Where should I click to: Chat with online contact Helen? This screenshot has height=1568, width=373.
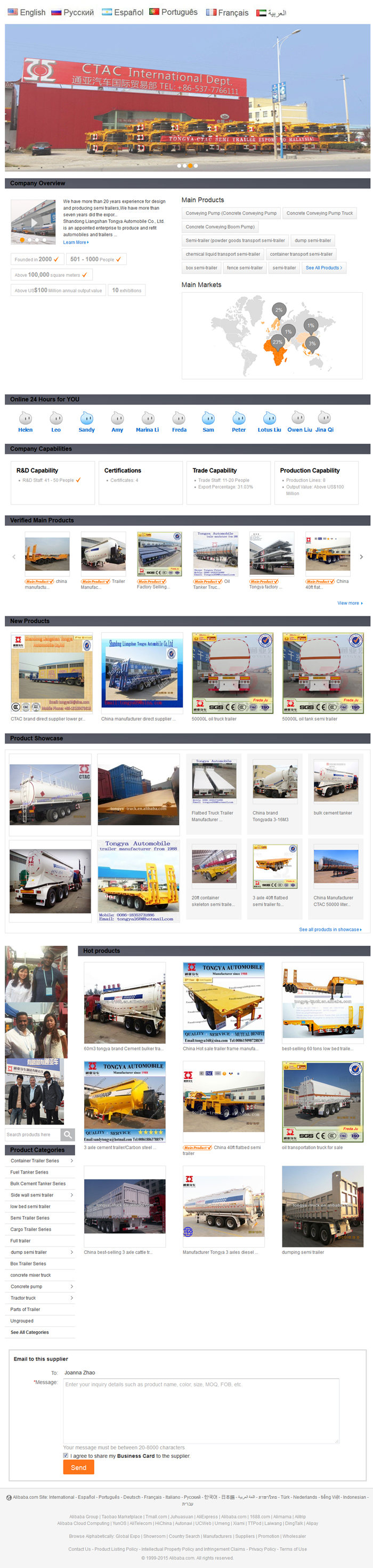tap(25, 420)
